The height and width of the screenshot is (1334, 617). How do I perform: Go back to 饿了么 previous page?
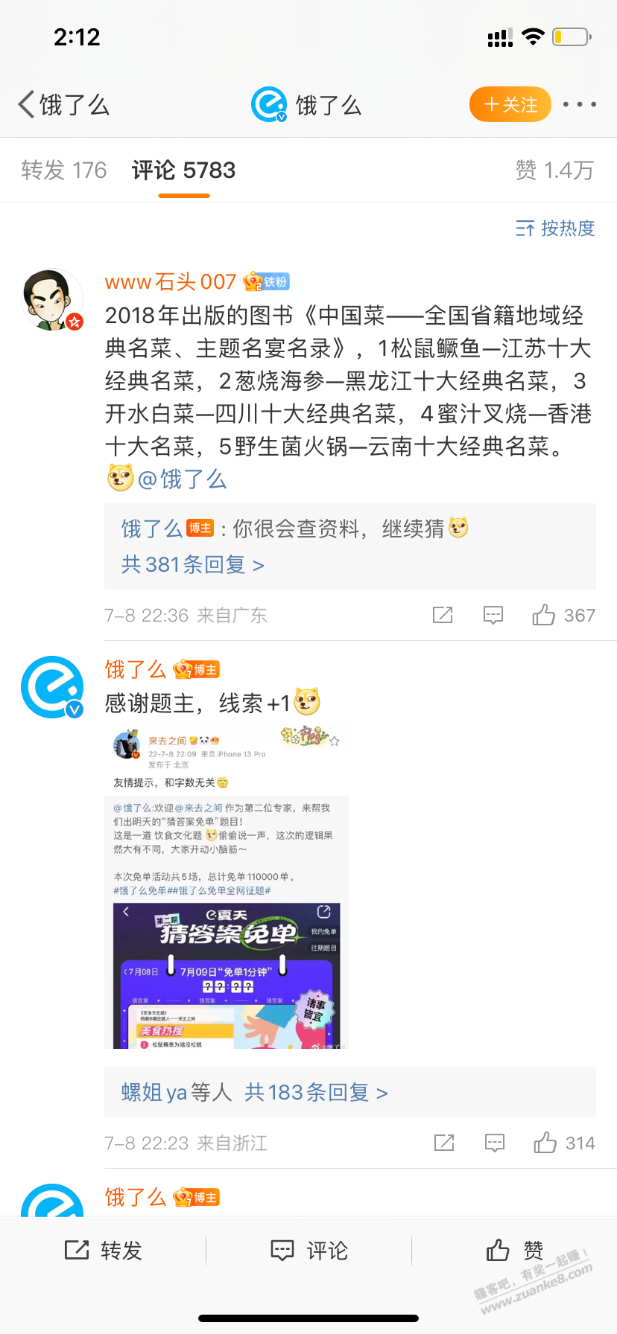tap(62, 105)
